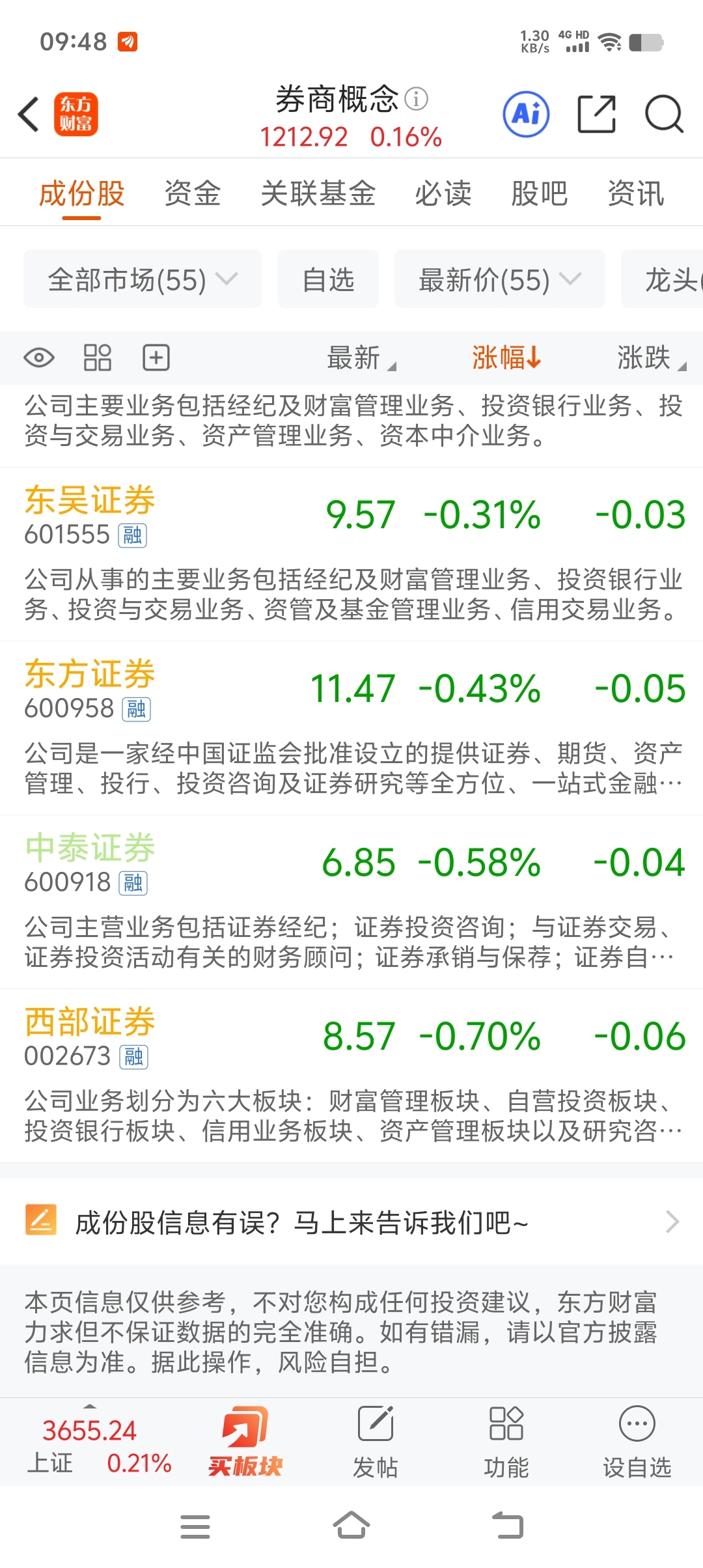
Task: Share this sector page
Action: coord(596,115)
